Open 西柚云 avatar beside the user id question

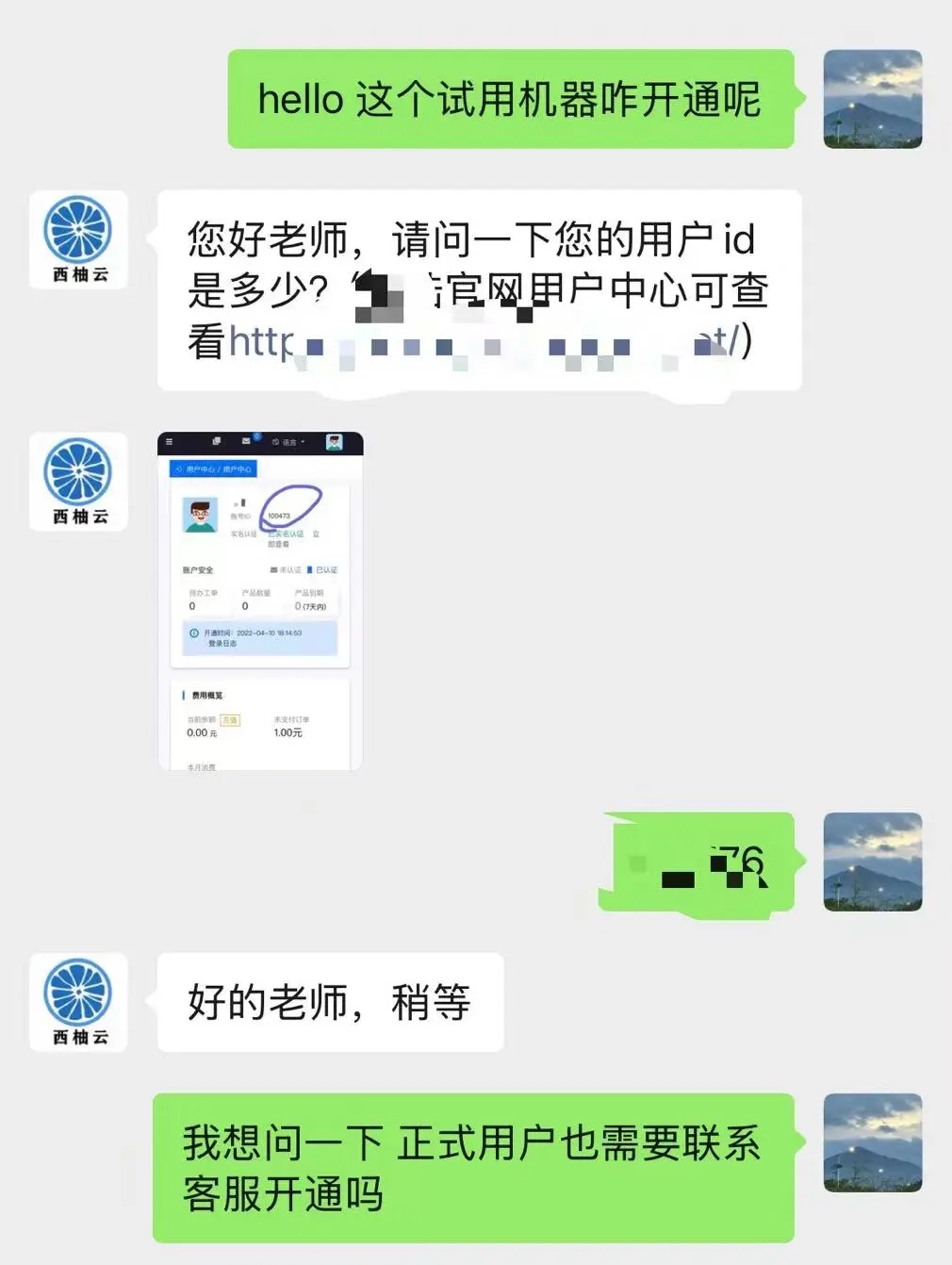[78, 238]
